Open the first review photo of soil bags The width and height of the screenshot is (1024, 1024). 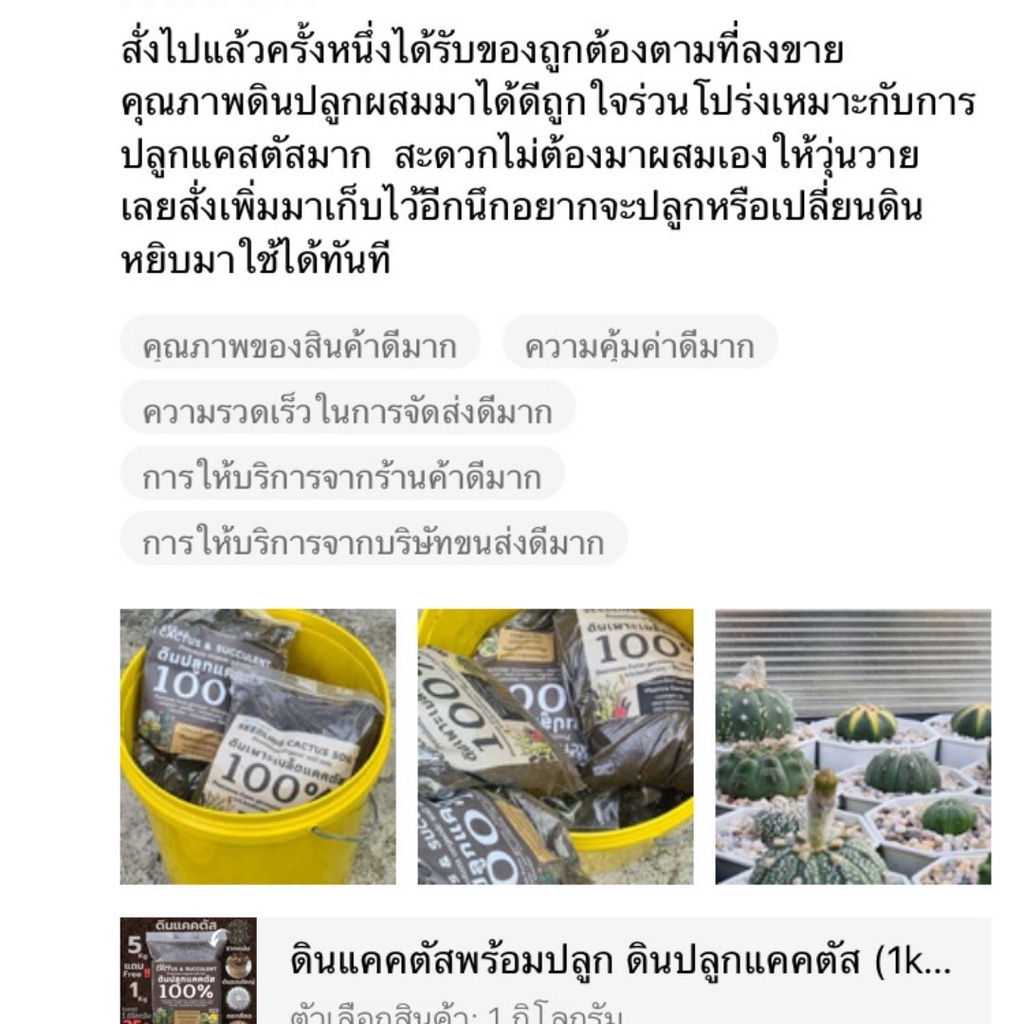[258, 746]
